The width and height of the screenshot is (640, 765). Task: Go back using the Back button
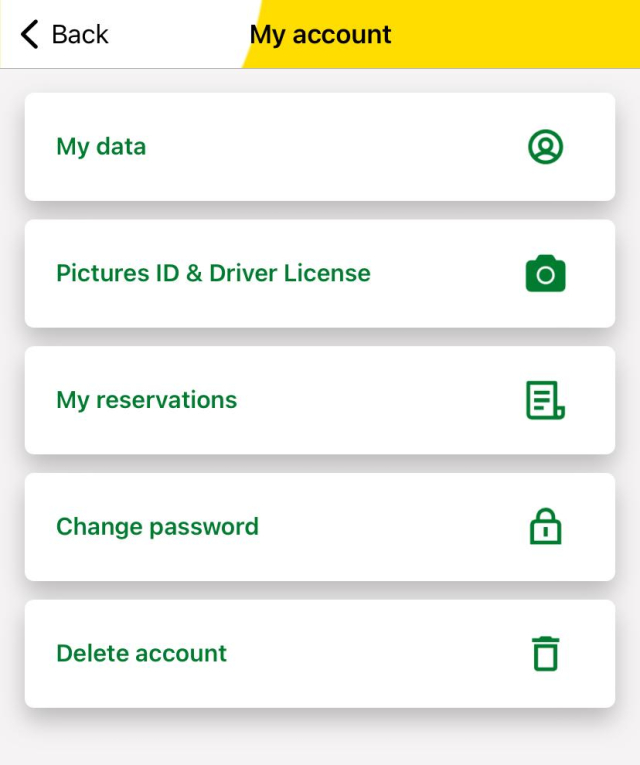tap(65, 34)
